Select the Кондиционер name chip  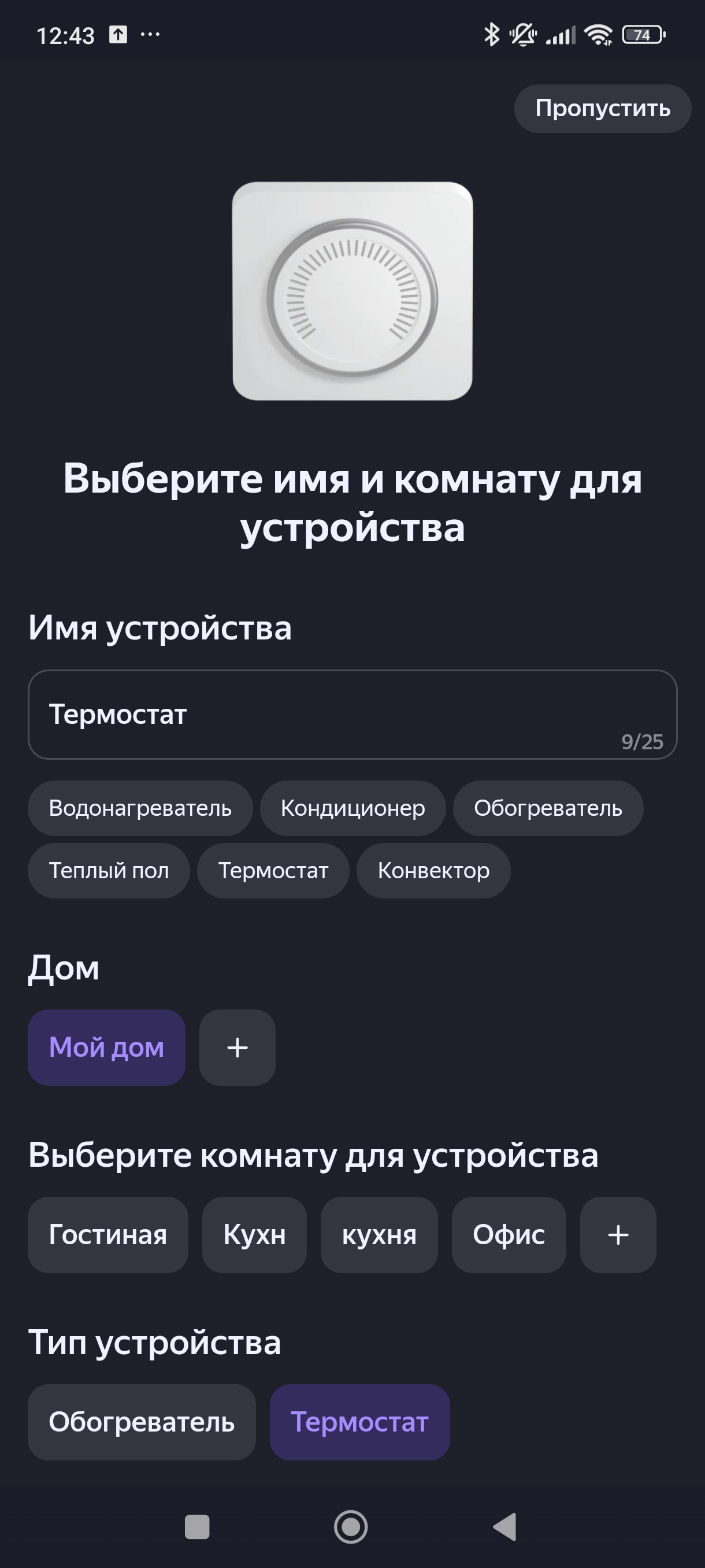click(352, 808)
